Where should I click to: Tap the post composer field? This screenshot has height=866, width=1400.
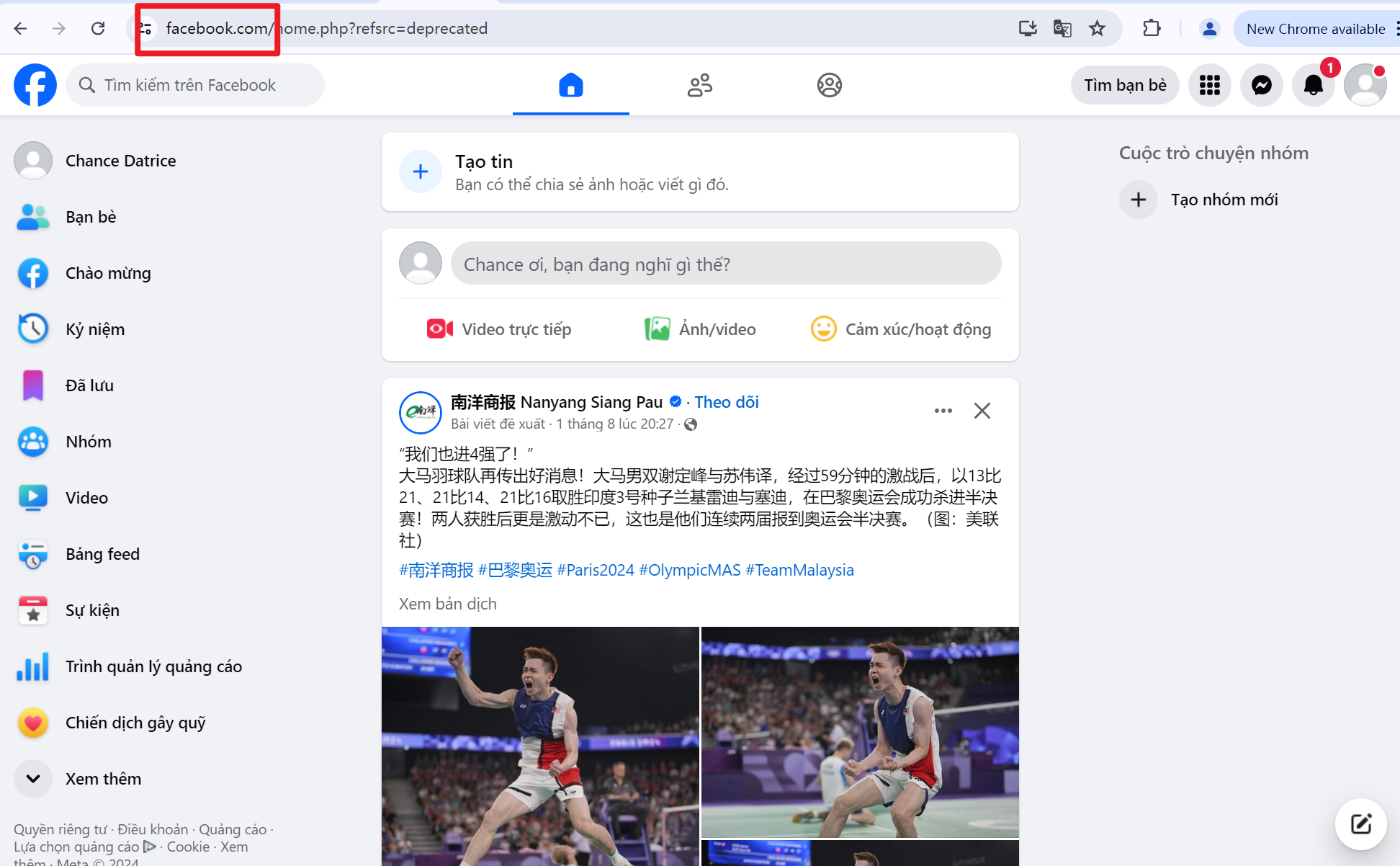point(725,264)
